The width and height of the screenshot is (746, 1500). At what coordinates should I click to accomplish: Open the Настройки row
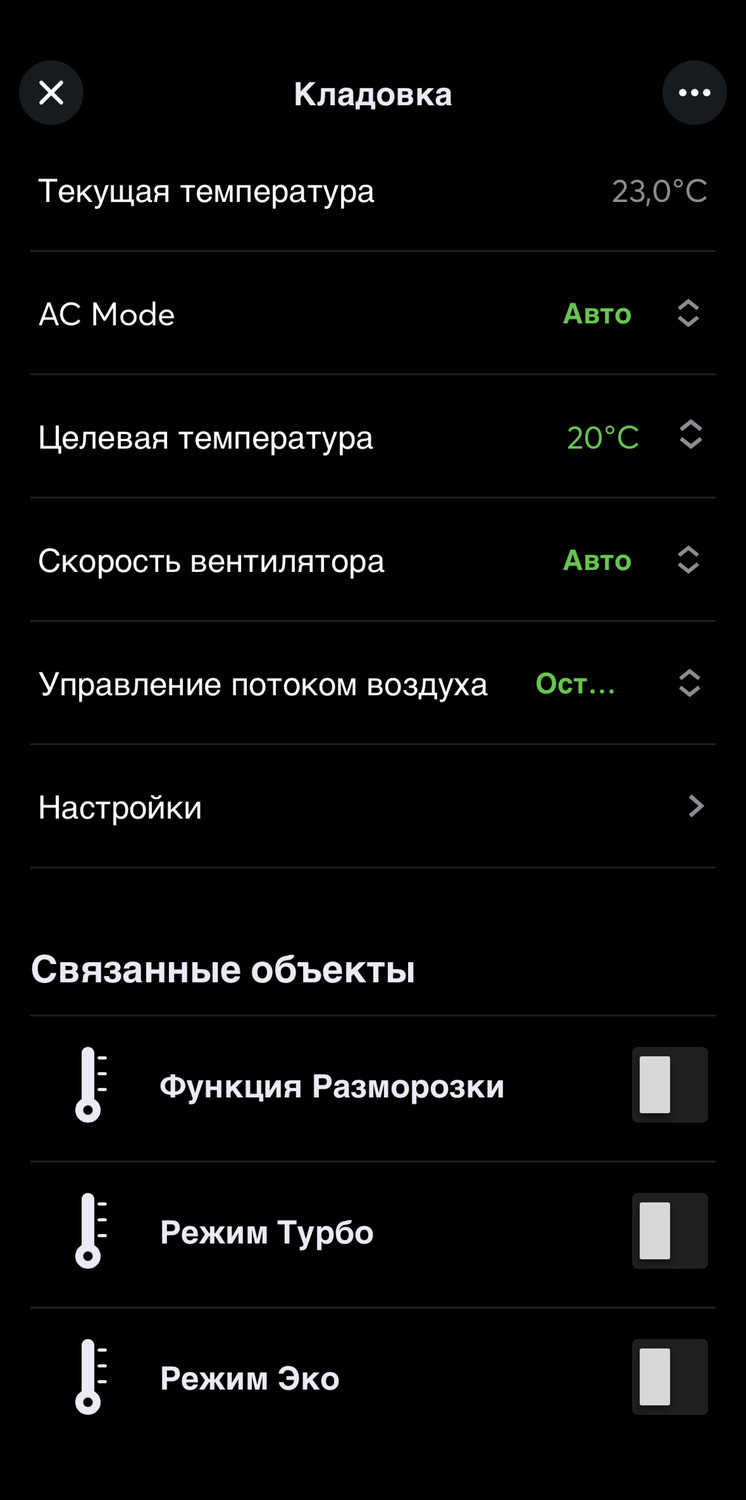coord(372,807)
